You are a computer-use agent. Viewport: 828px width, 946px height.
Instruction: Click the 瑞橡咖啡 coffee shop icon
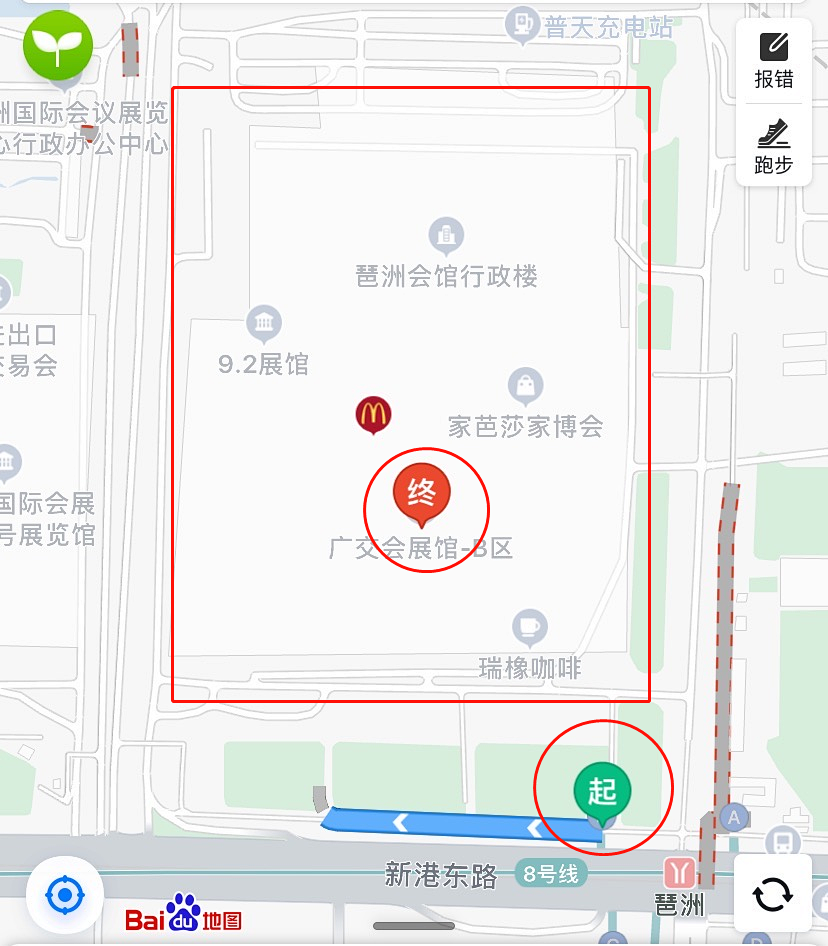click(528, 624)
